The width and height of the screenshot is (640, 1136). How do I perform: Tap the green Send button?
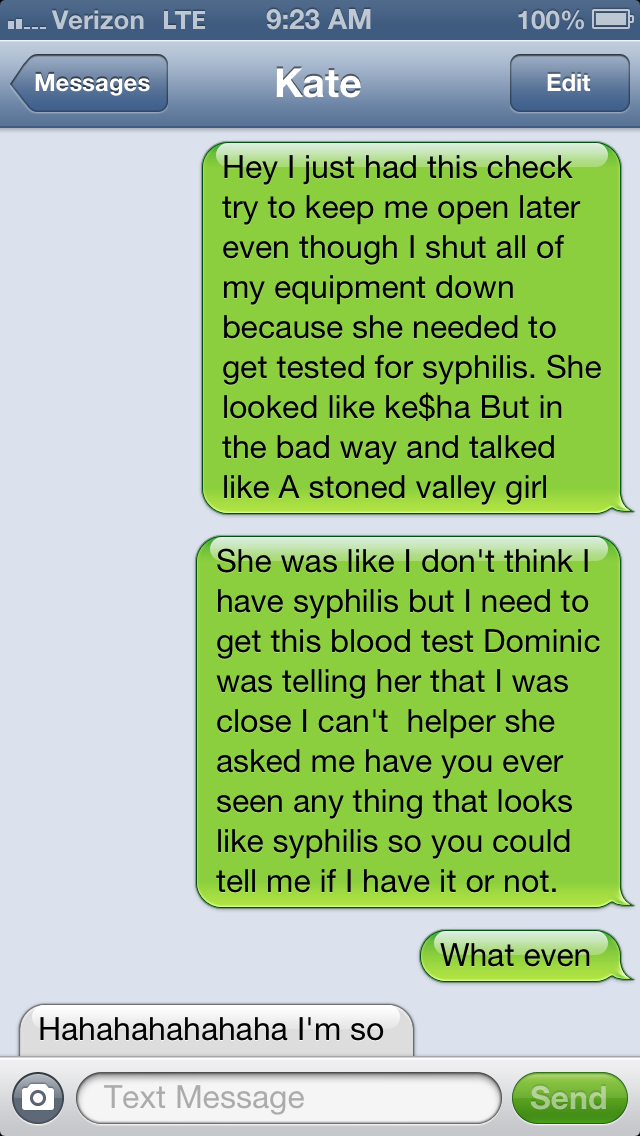pyautogui.click(x=568, y=1098)
